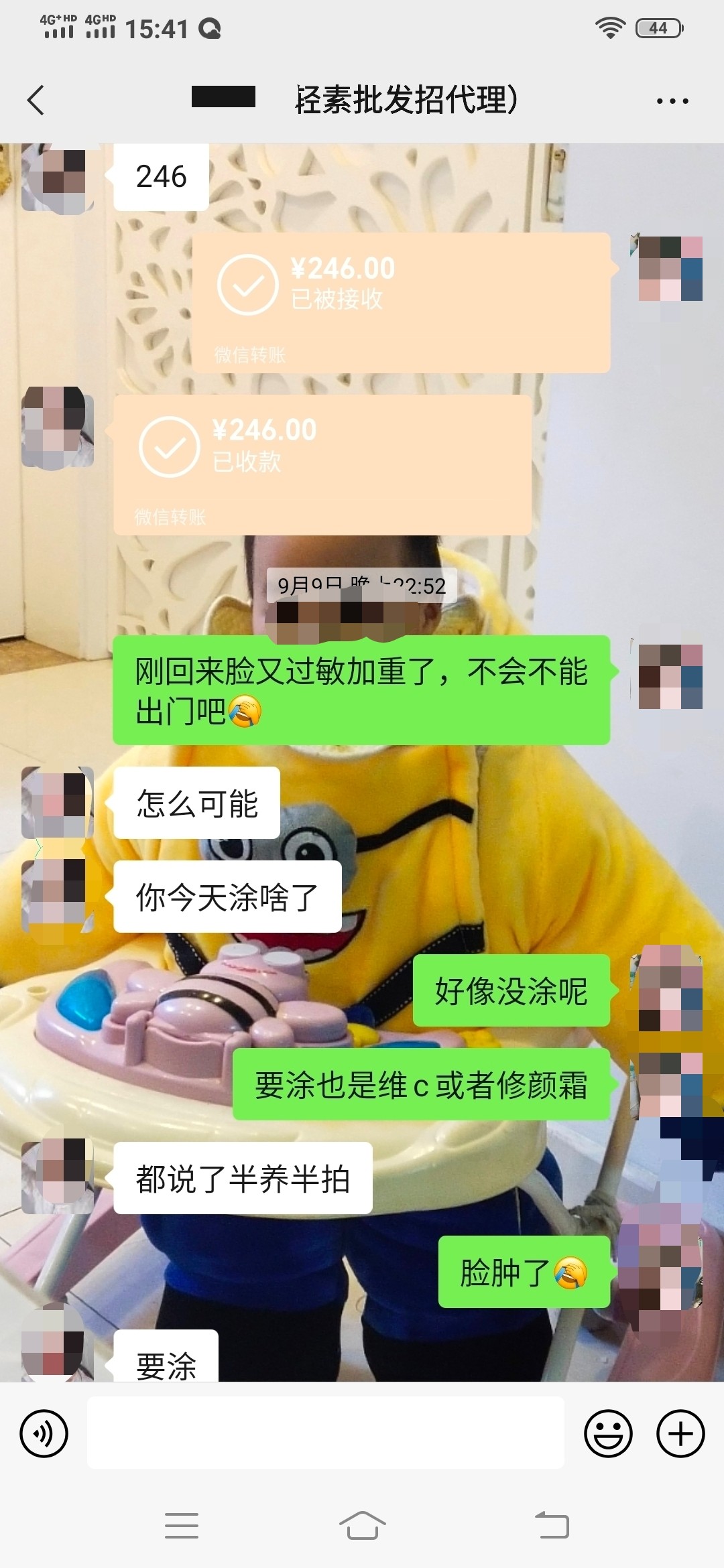Open contact avatar beside 怎么可能

57,803
